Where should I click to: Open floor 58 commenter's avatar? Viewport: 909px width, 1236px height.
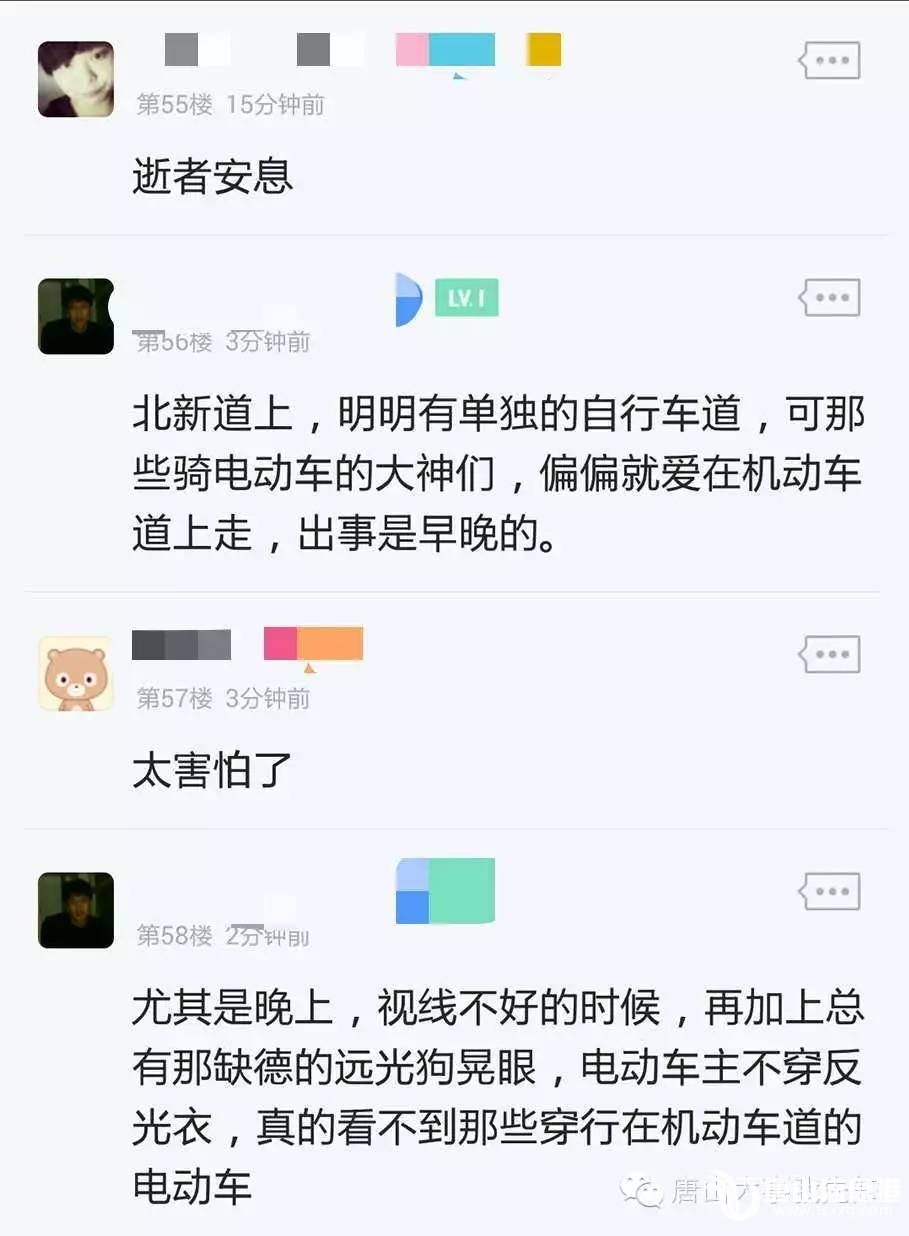75,909
